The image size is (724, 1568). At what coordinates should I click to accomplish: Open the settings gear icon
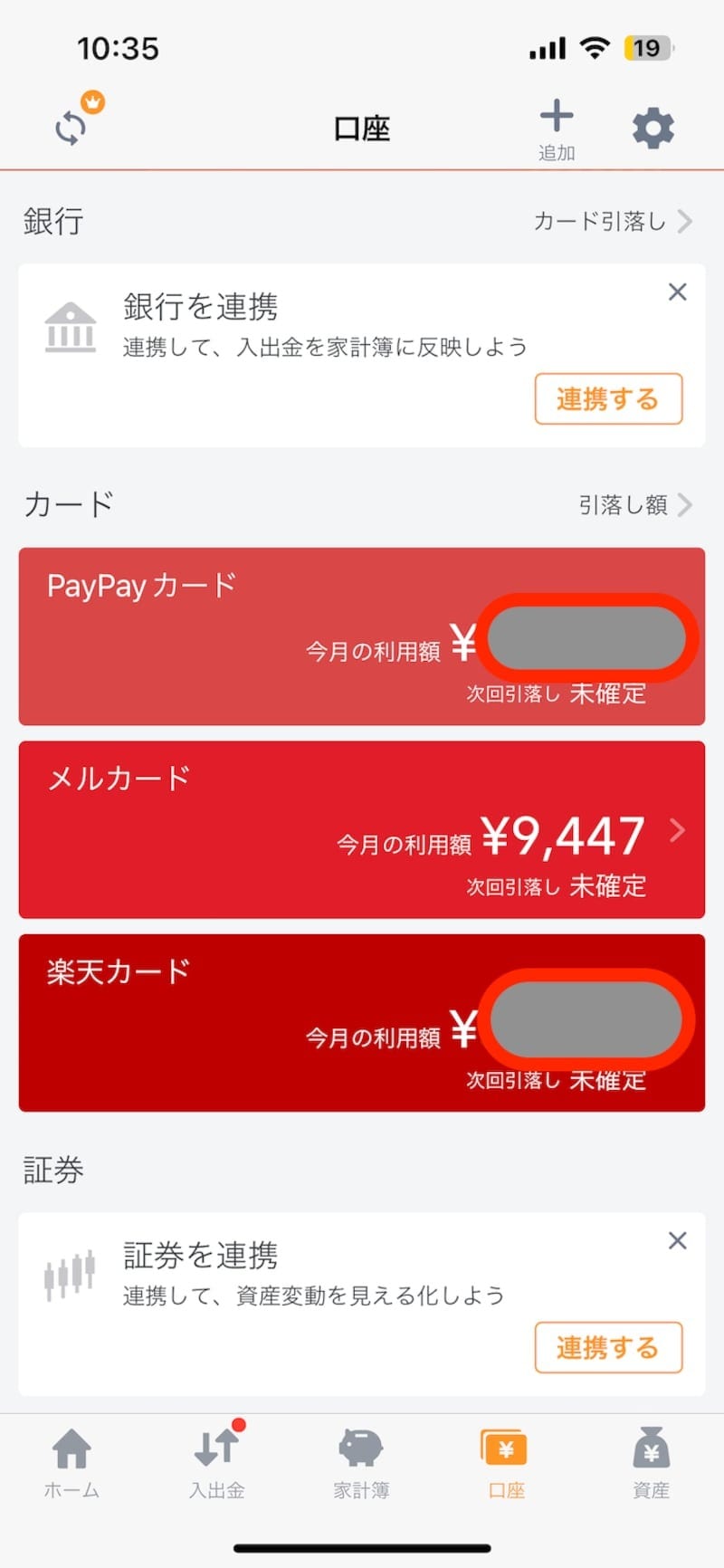[653, 127]
